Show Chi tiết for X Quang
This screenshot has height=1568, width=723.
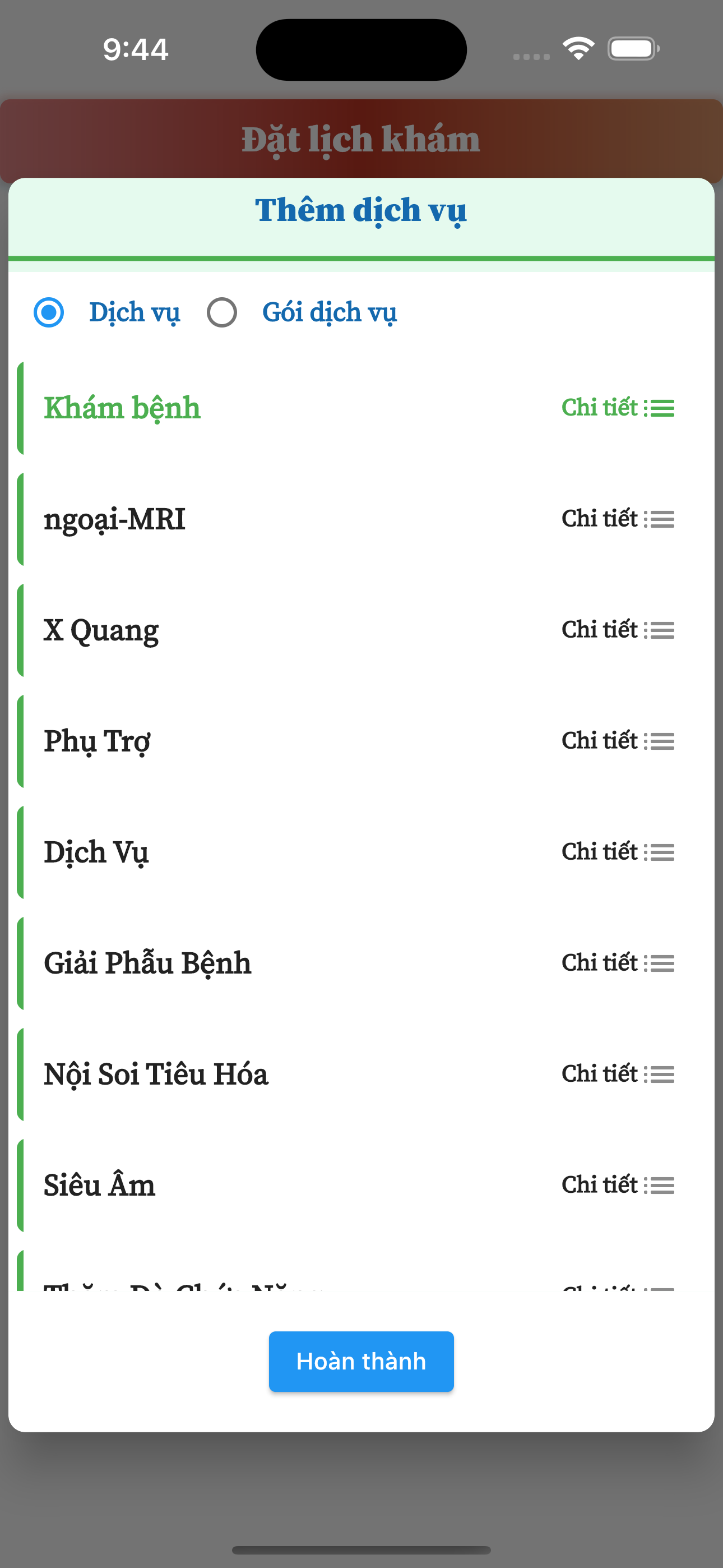pyautogui.click(x=617, y=630)
